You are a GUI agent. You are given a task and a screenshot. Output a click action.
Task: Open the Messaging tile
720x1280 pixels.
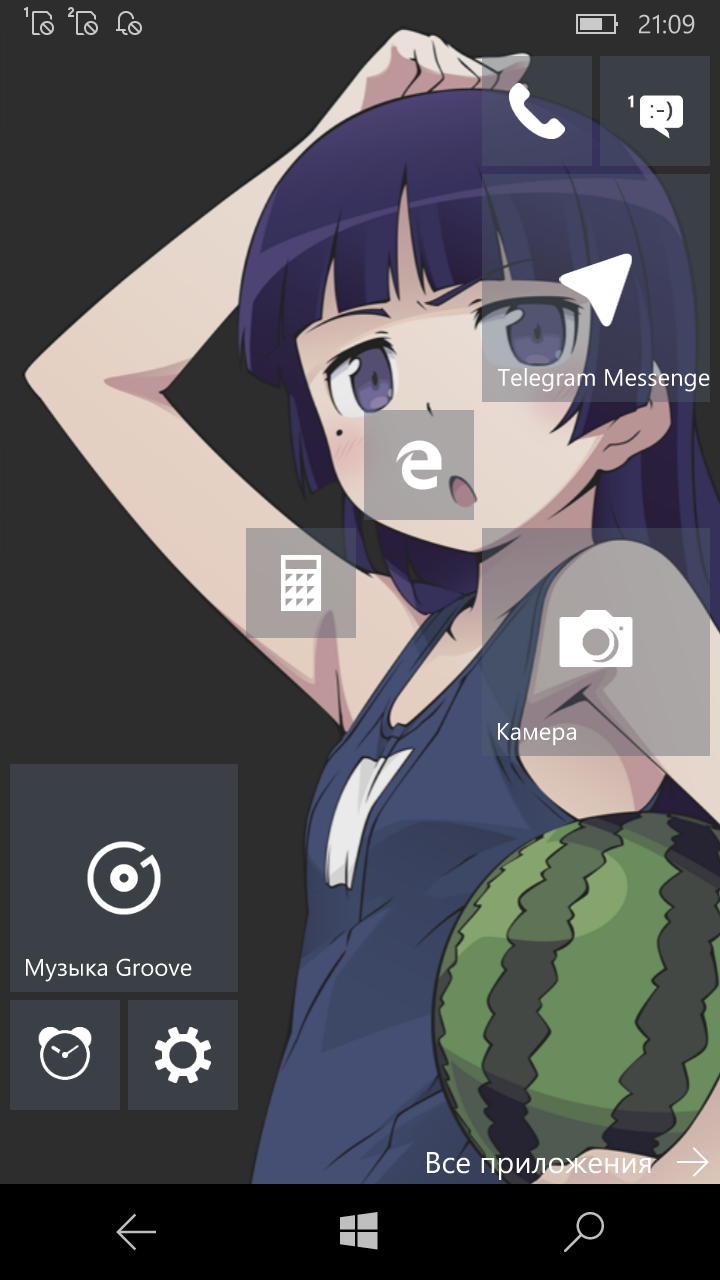[655, 111]
